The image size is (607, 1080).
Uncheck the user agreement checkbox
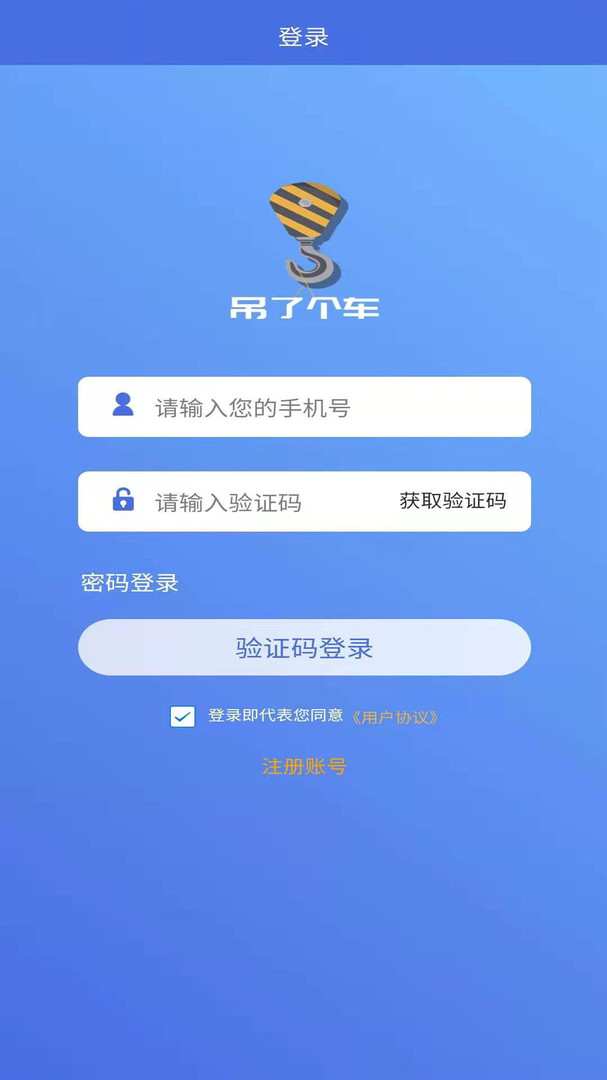(x=183, y=716)
